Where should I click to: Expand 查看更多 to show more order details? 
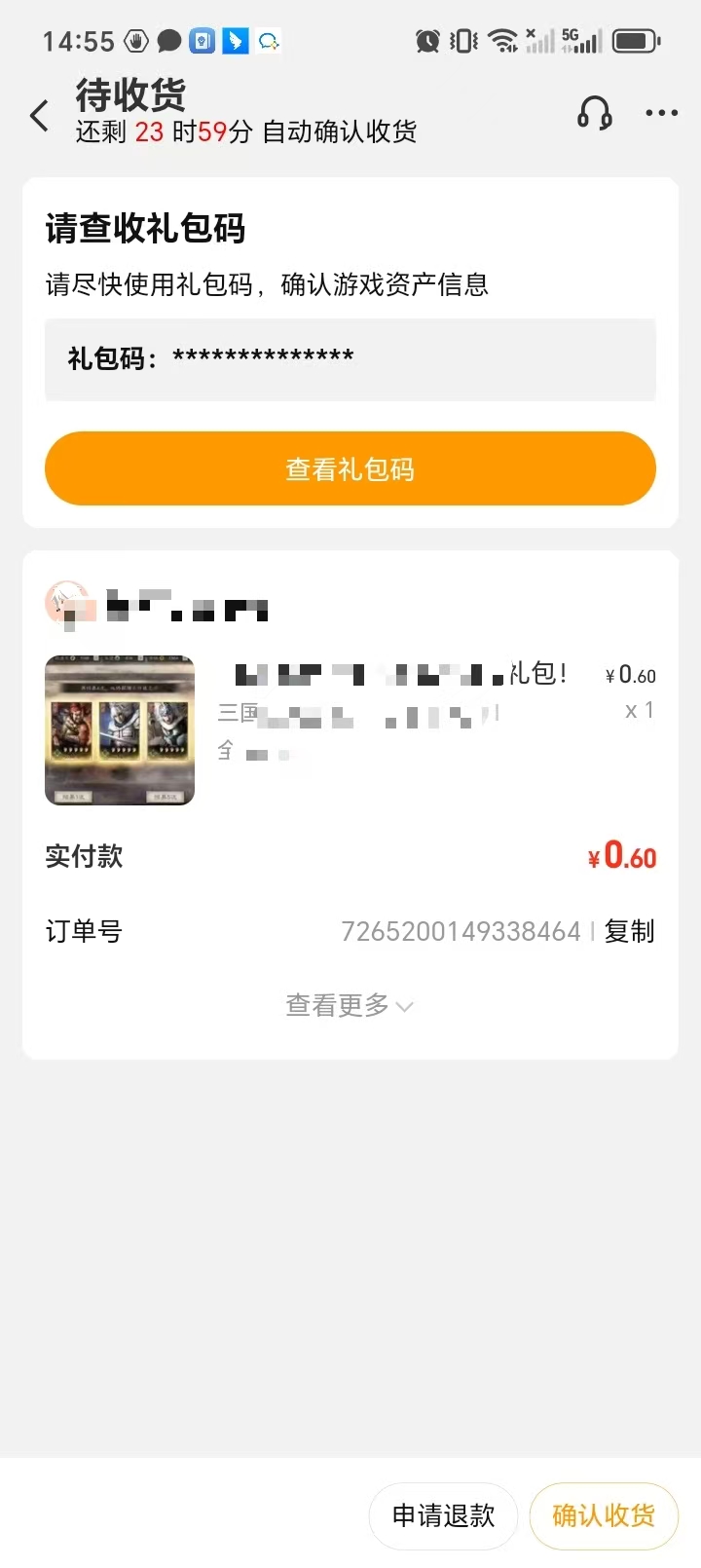click(336, 1005)
